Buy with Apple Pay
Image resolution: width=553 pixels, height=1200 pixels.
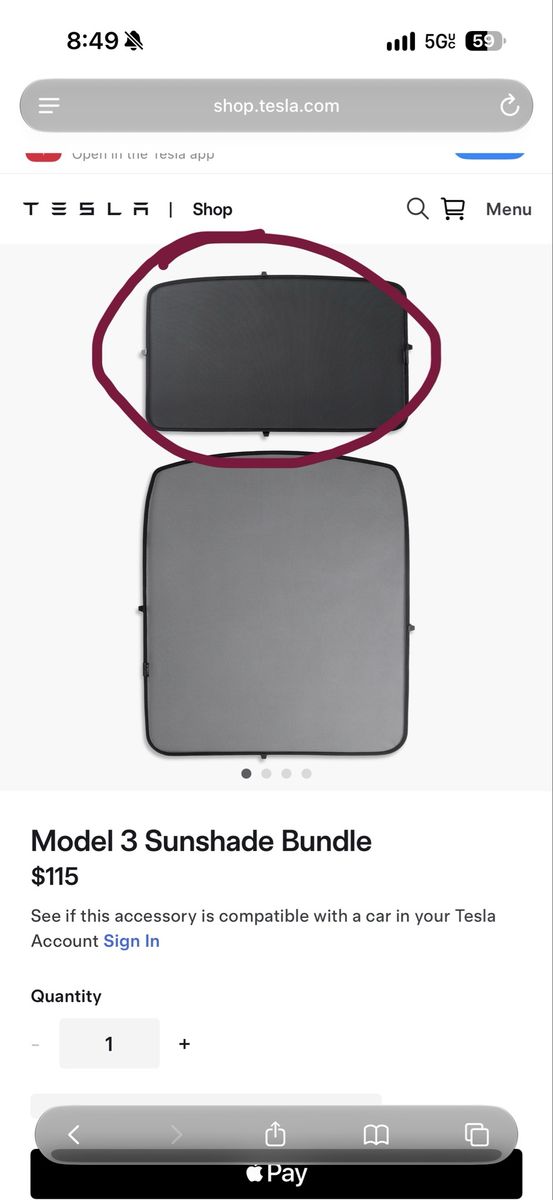276,1173
